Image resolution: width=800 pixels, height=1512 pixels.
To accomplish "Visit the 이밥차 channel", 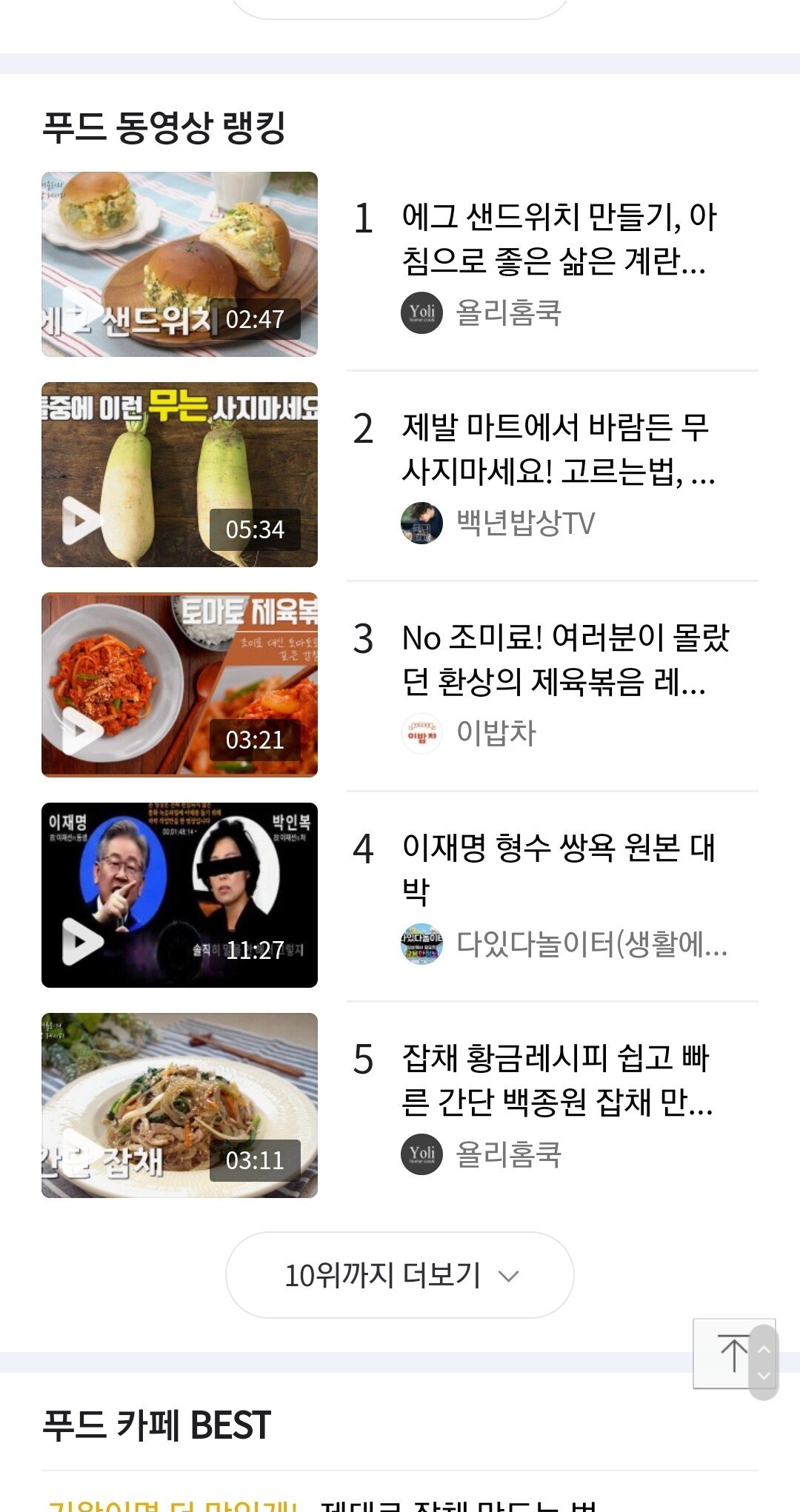I will click(x=495, y=733).
